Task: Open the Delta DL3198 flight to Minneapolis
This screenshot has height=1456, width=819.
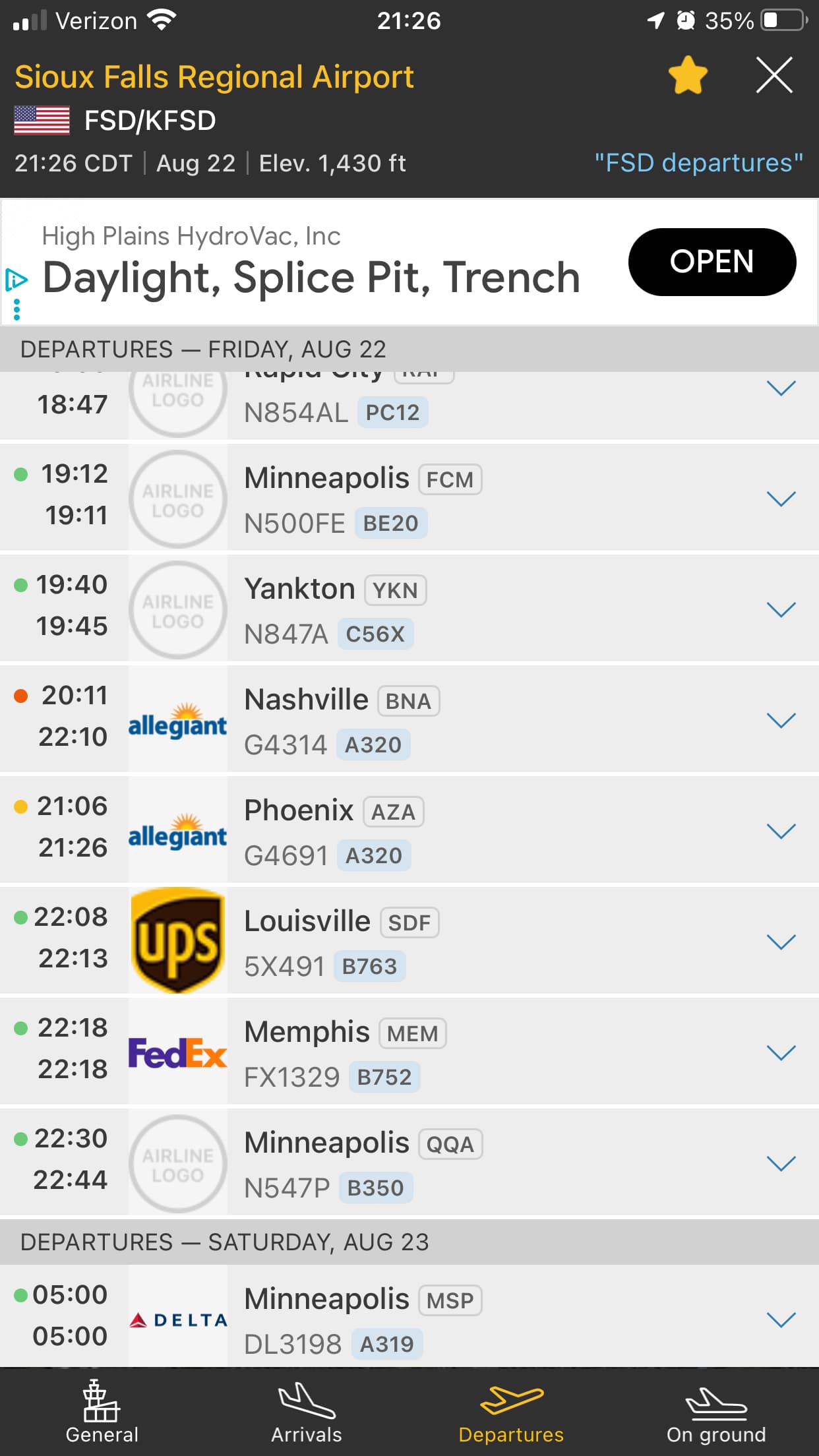Action: point(781,1319)
